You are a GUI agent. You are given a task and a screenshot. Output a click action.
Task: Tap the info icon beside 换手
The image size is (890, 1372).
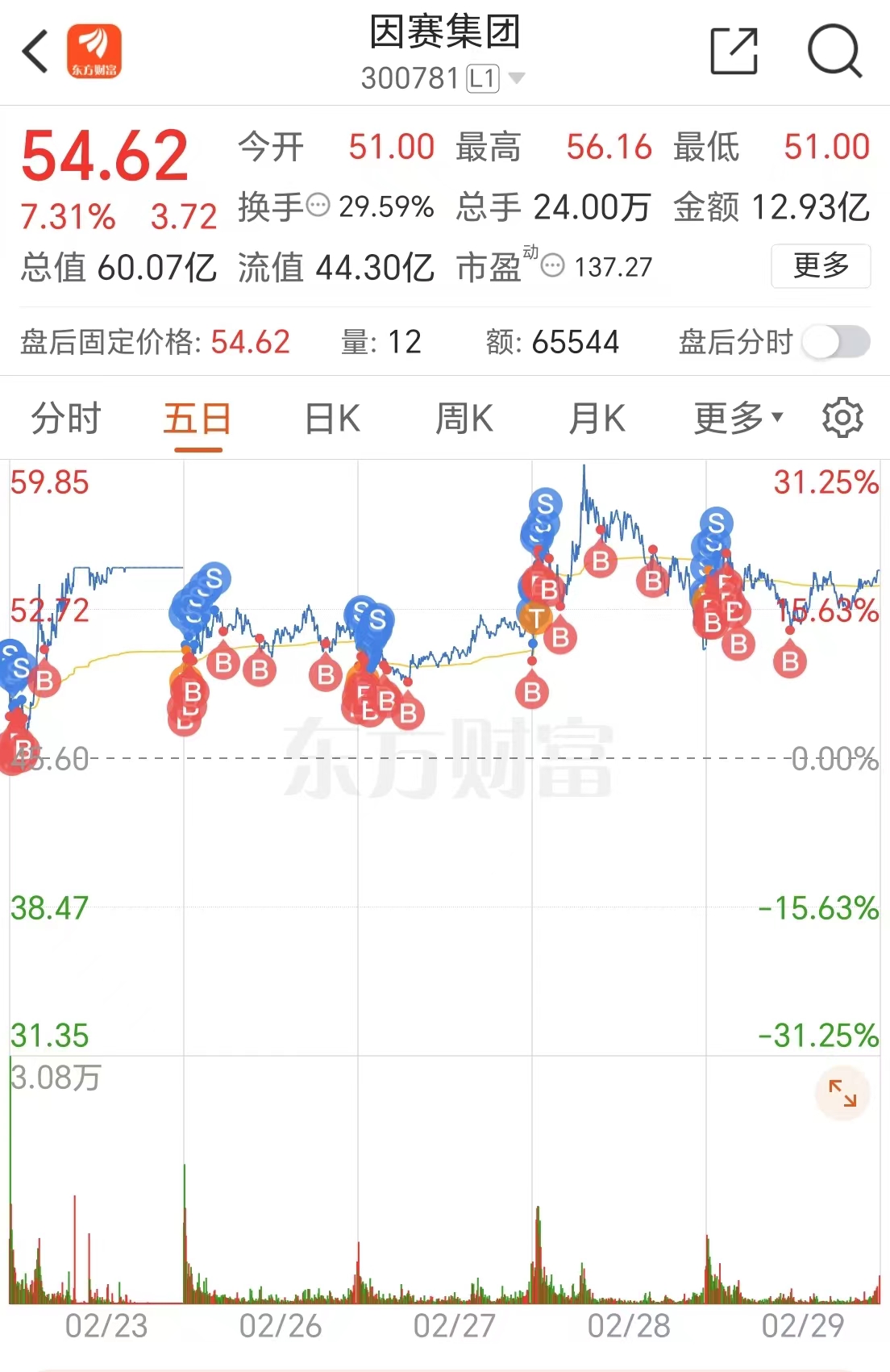click(x=318, y=206)
